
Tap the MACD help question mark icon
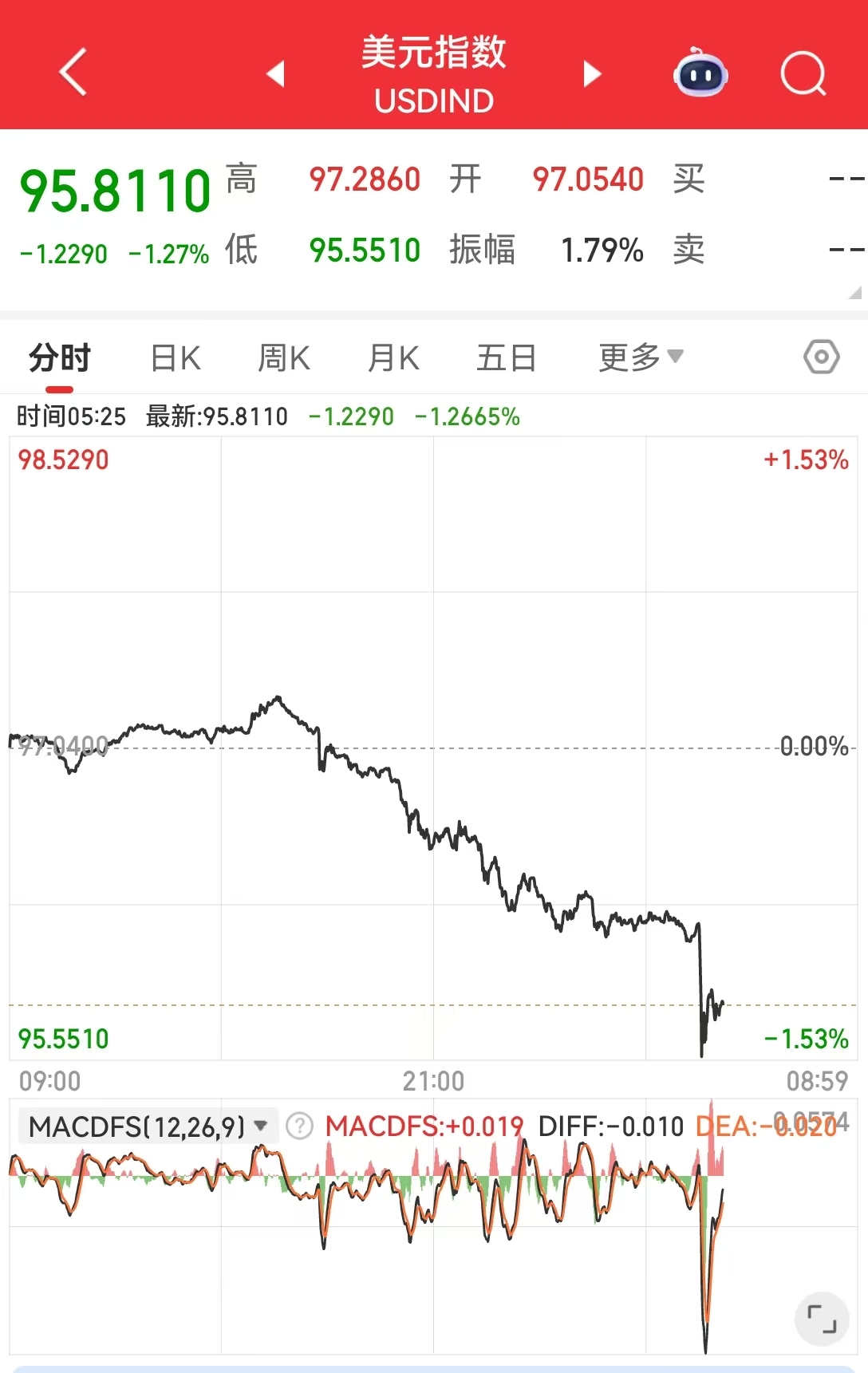click(x=298, y=1126)
